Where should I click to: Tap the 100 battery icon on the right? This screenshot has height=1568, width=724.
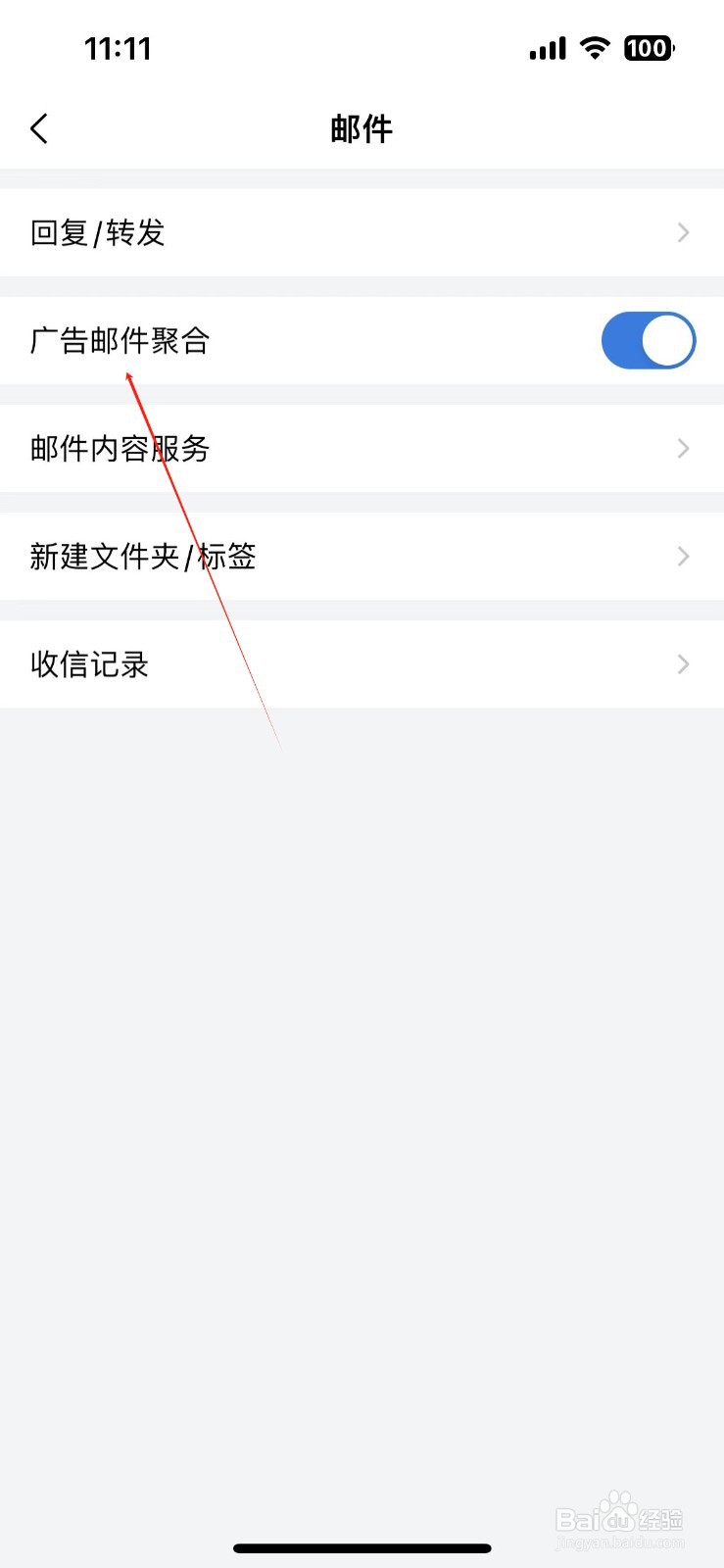tap(648, 48)
